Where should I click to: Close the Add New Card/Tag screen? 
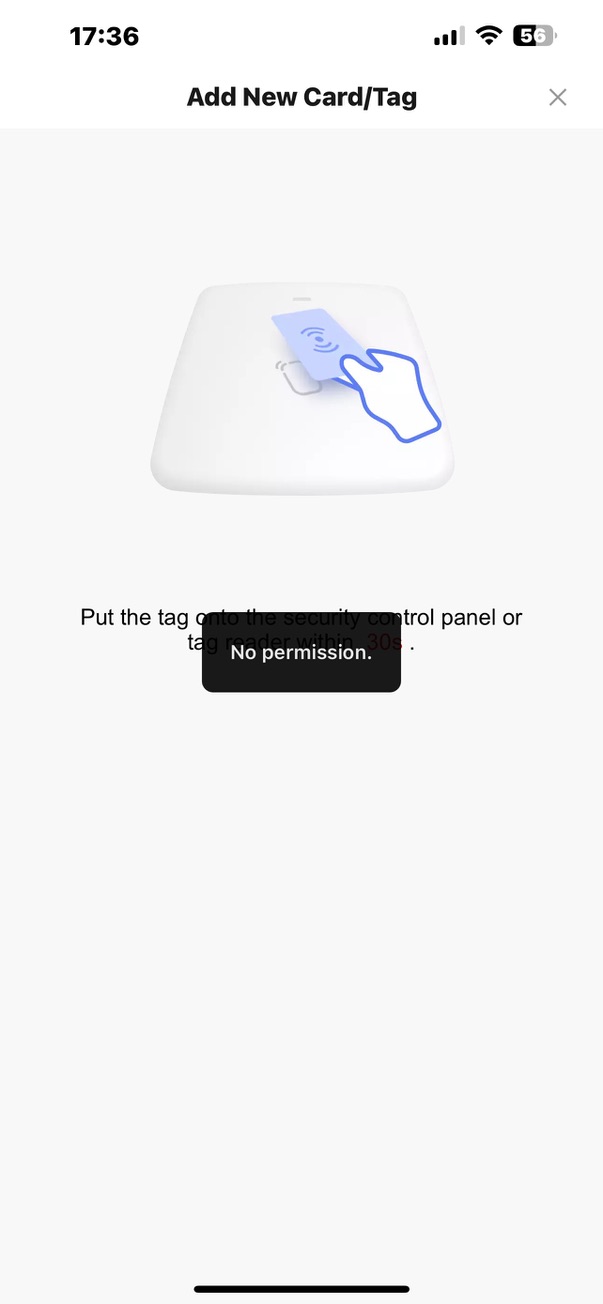pyautogui.click(x=557, y=97)
